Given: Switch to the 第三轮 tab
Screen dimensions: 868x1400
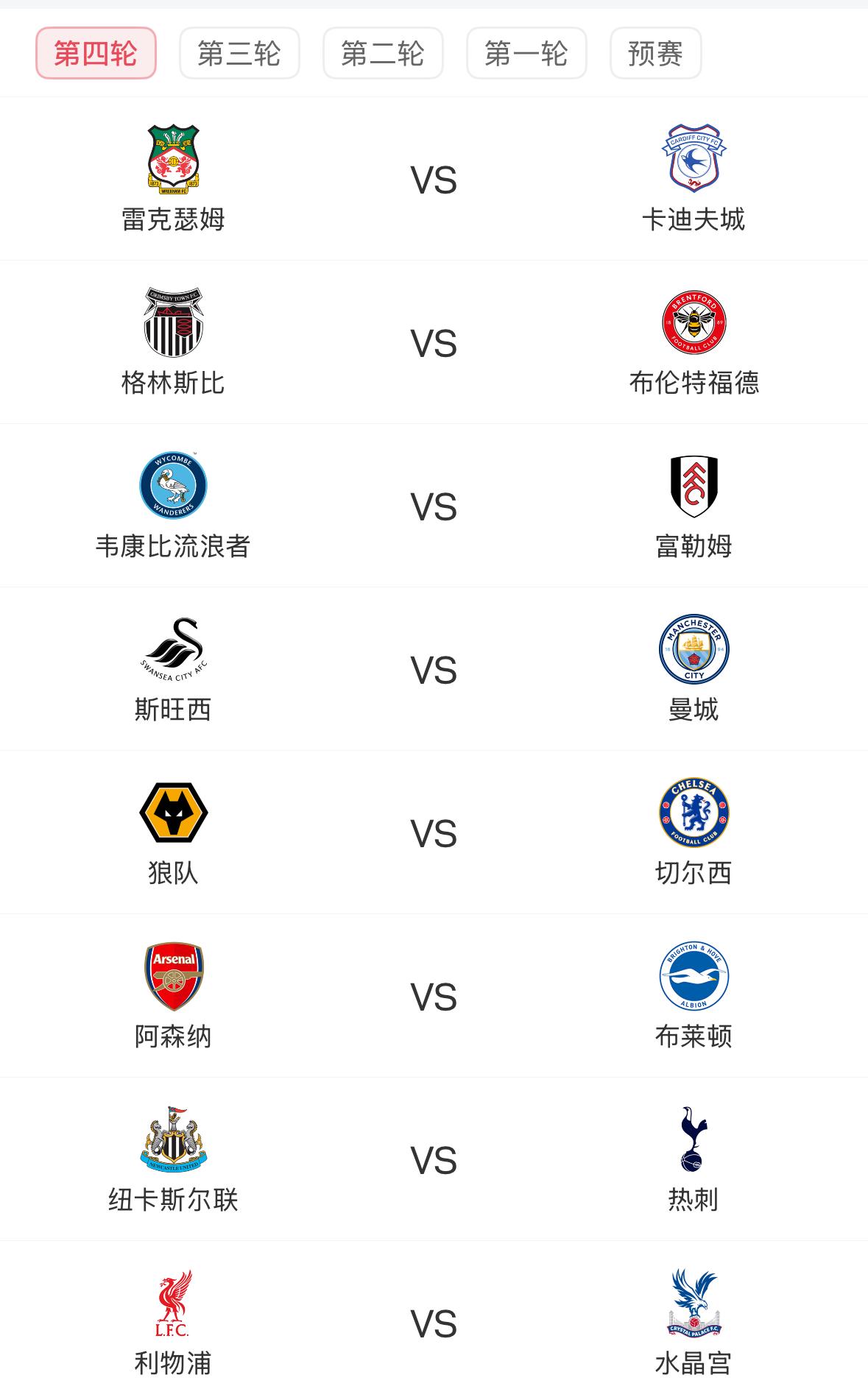Looking at the screenshot, I should pyautogui.click(x=239, y=53).
